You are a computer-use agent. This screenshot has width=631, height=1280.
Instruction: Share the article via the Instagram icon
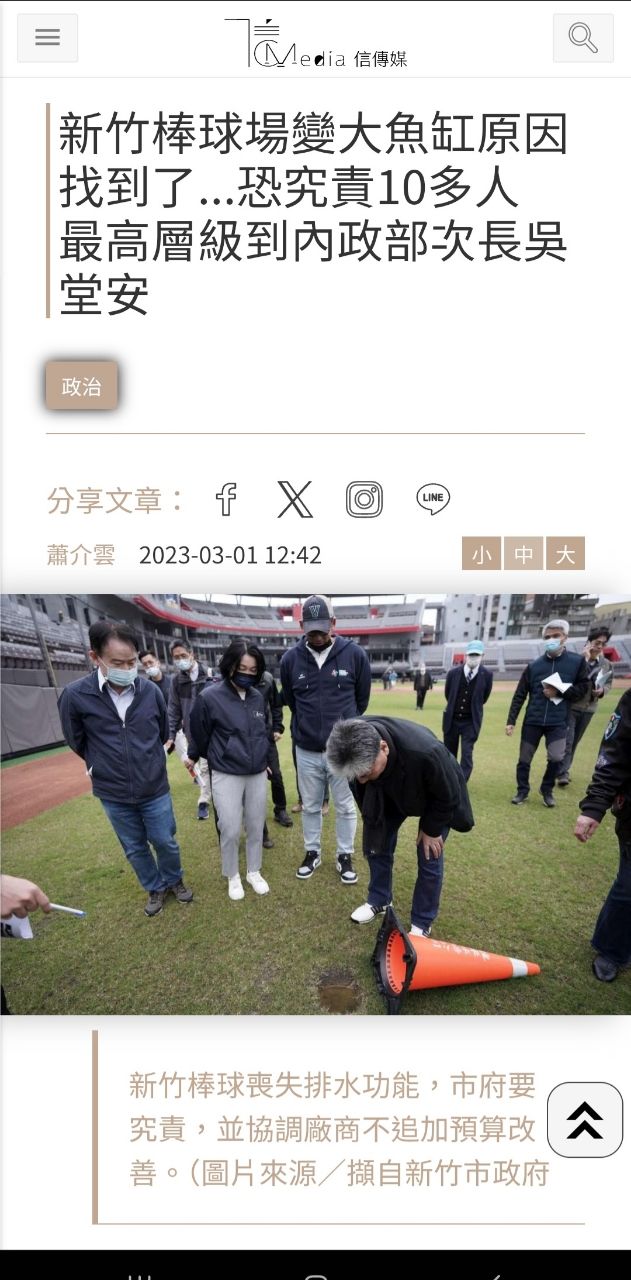(x=364, y=499)
